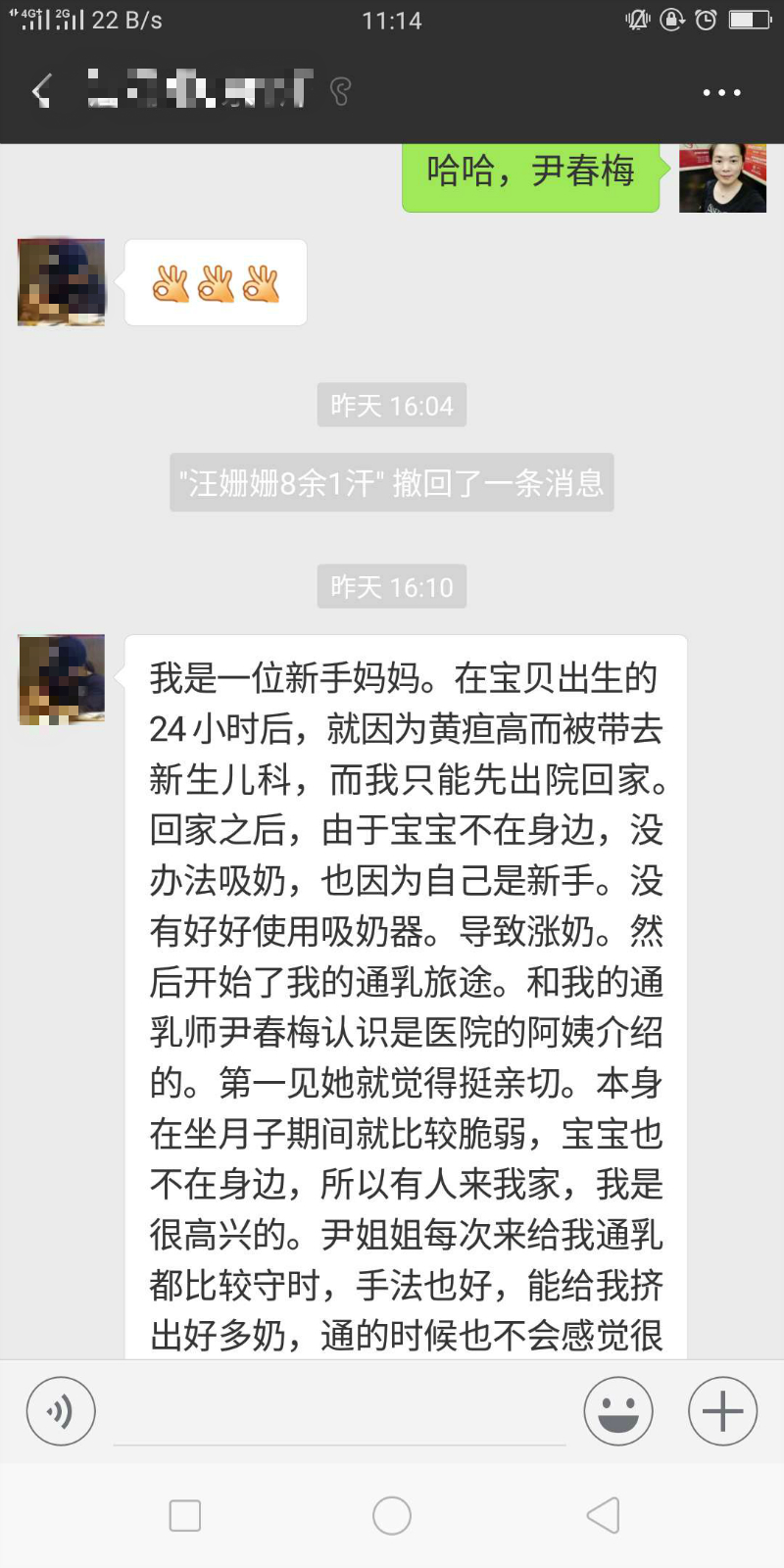Screen dimensions: 784x1568
Task: Open the emoji sticker picker
Action: tap(618, 1411)
